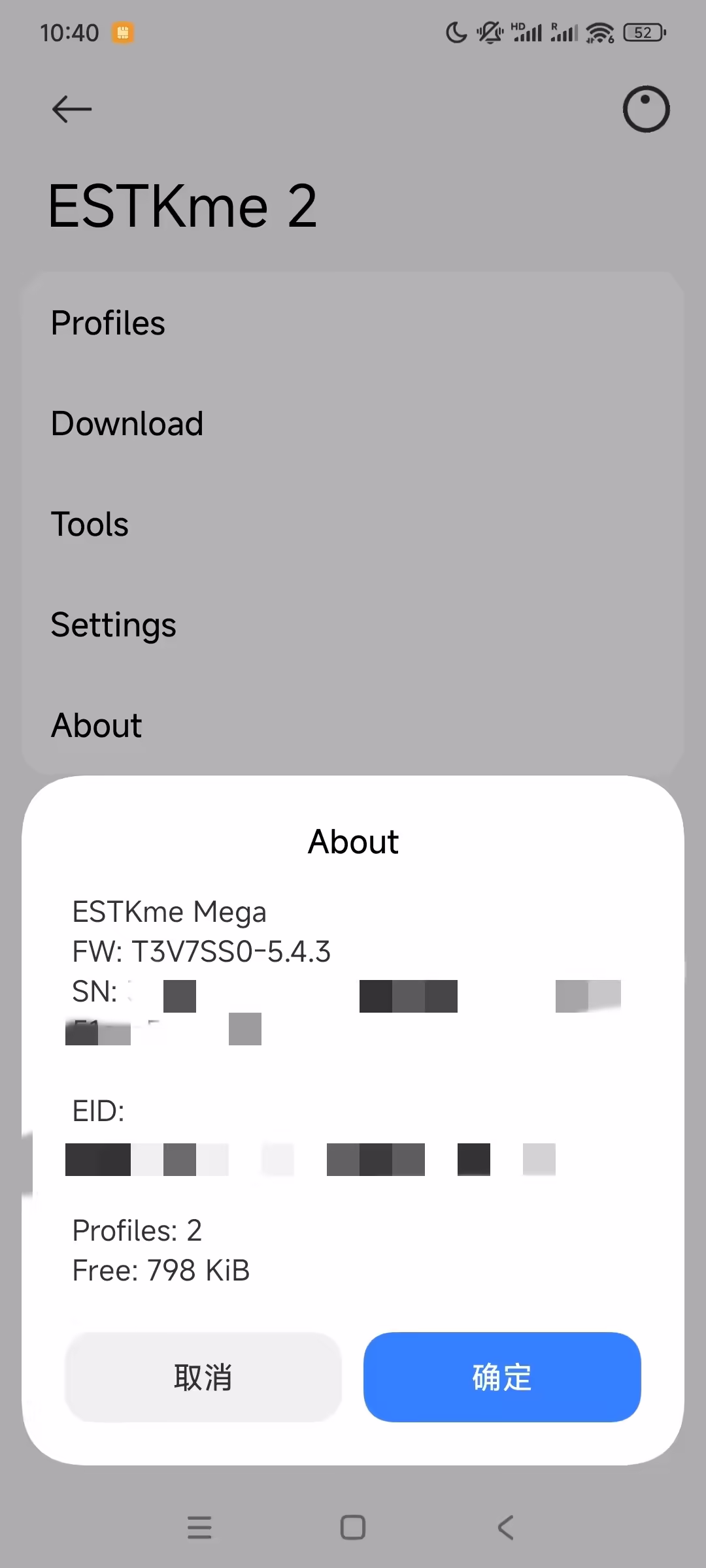Tap 取消 to cancel the About dialog
Image resolution: width=706 pixels, height=1568 pixels.
pos(203,1377)
